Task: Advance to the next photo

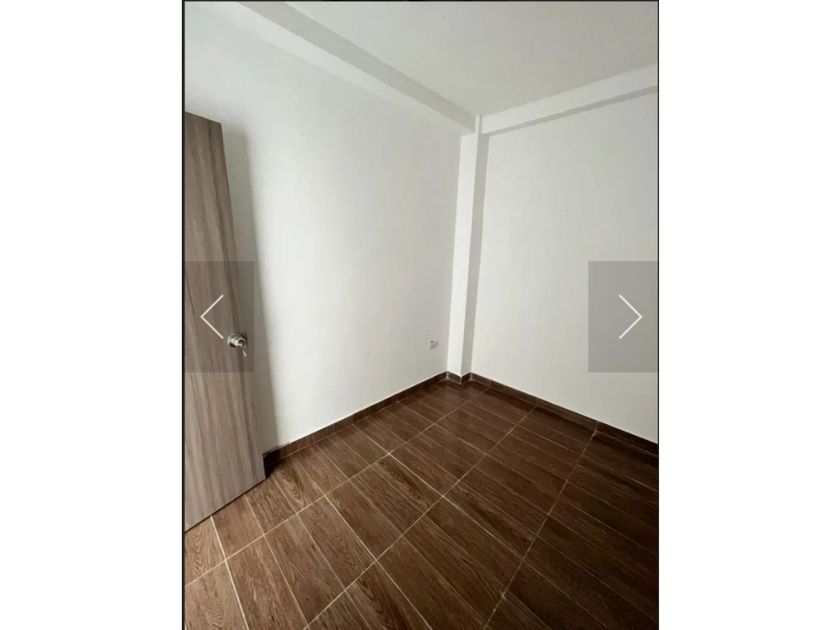Action: [x=627, y=317]
